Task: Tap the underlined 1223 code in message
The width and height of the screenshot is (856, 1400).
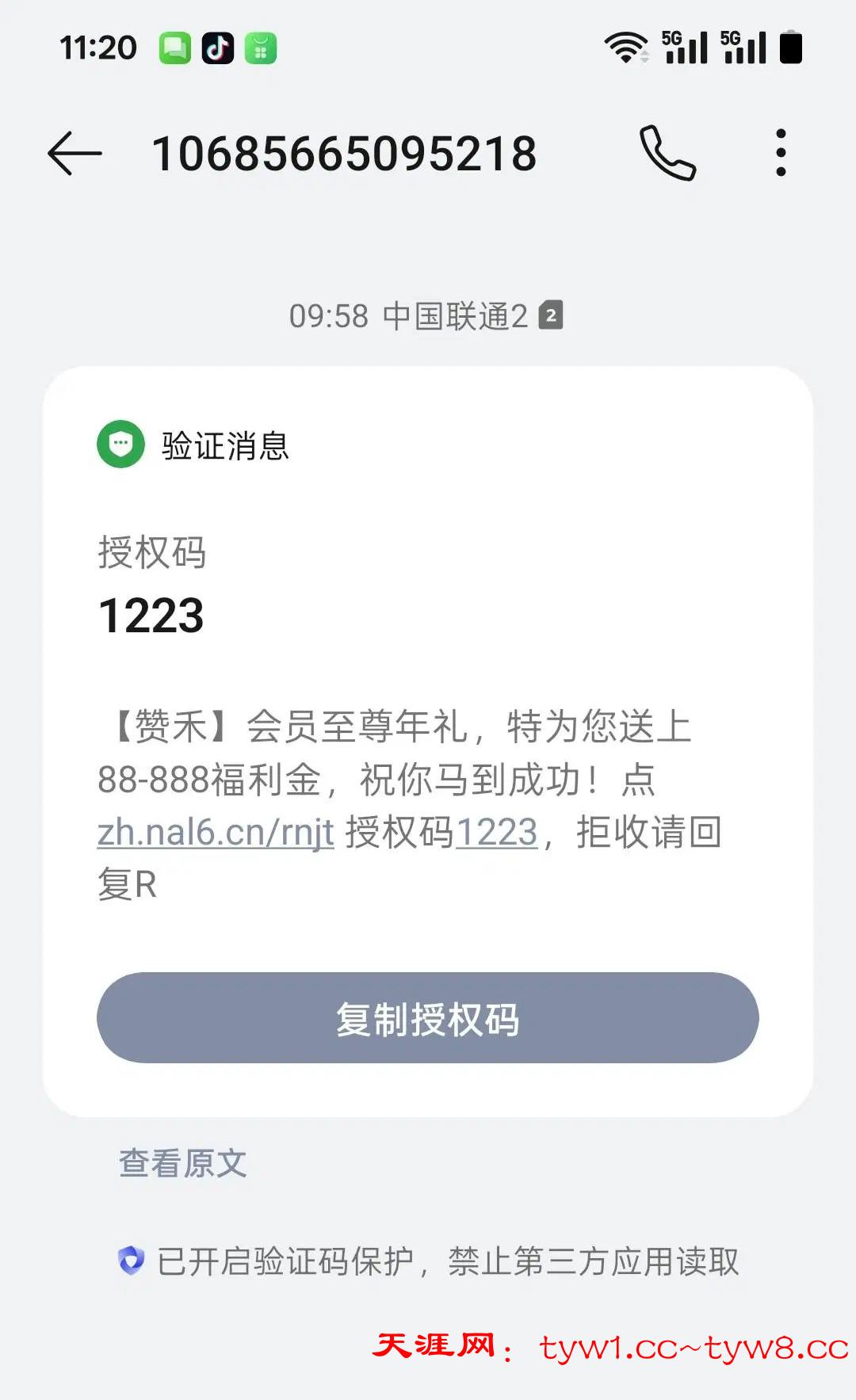Action: click(497, 833)
